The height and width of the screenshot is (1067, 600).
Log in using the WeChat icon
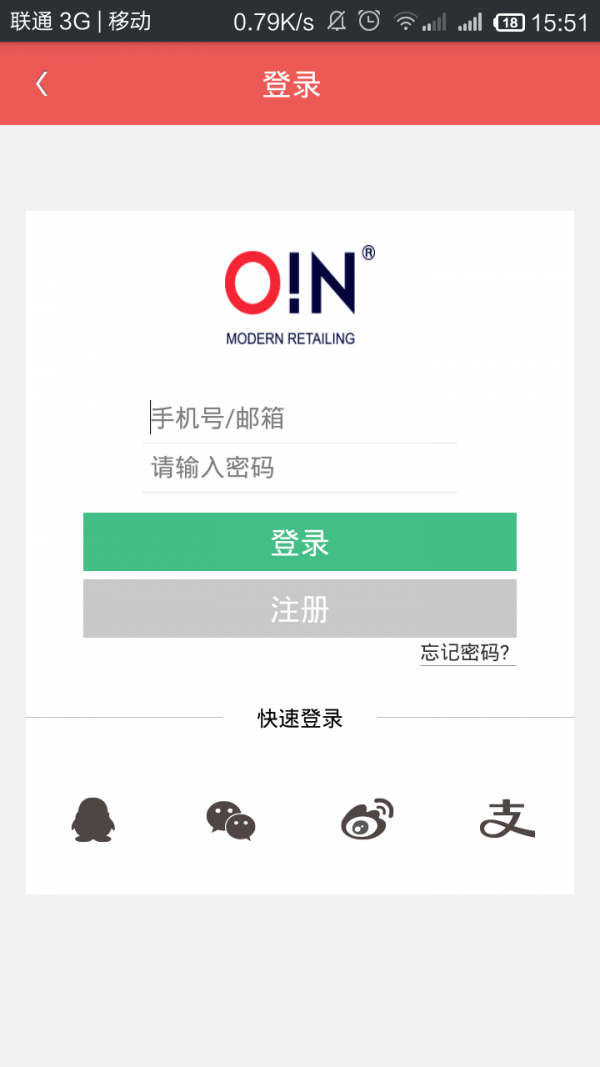point(231,820)
